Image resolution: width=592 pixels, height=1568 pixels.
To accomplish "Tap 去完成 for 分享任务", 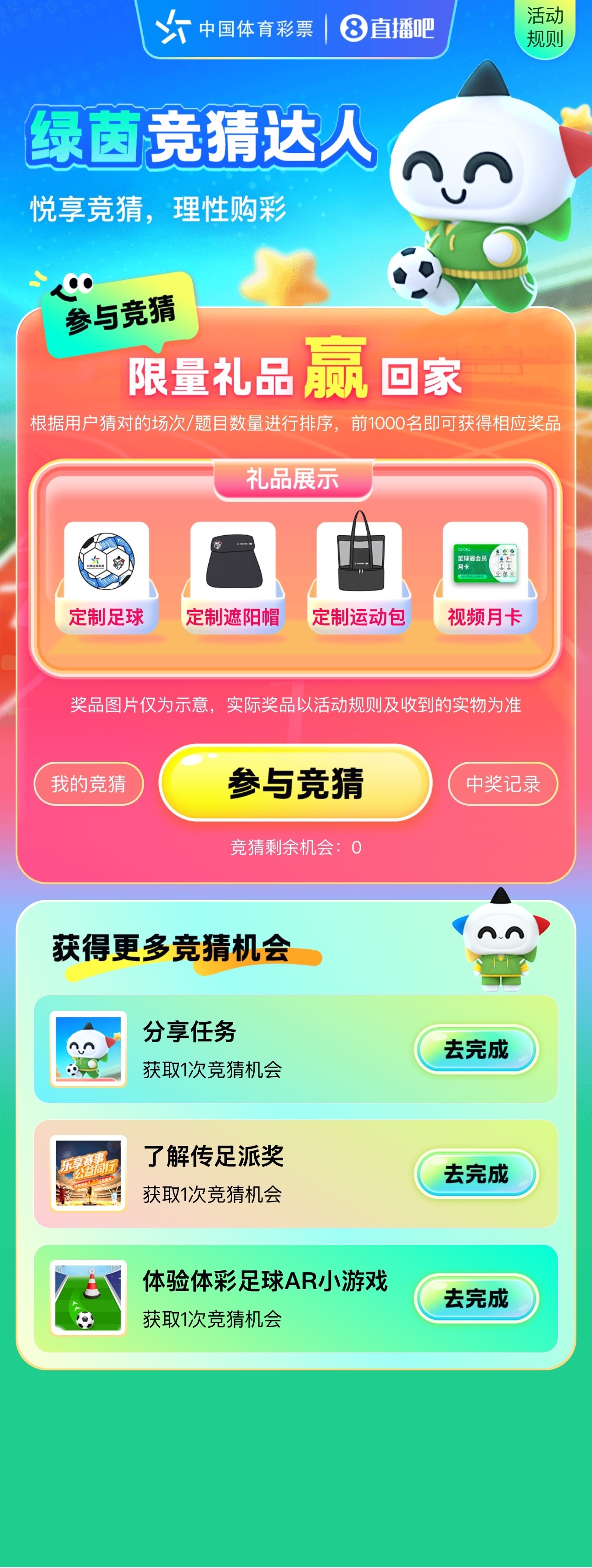I will pyautogui.click(x=476, y=1049).
